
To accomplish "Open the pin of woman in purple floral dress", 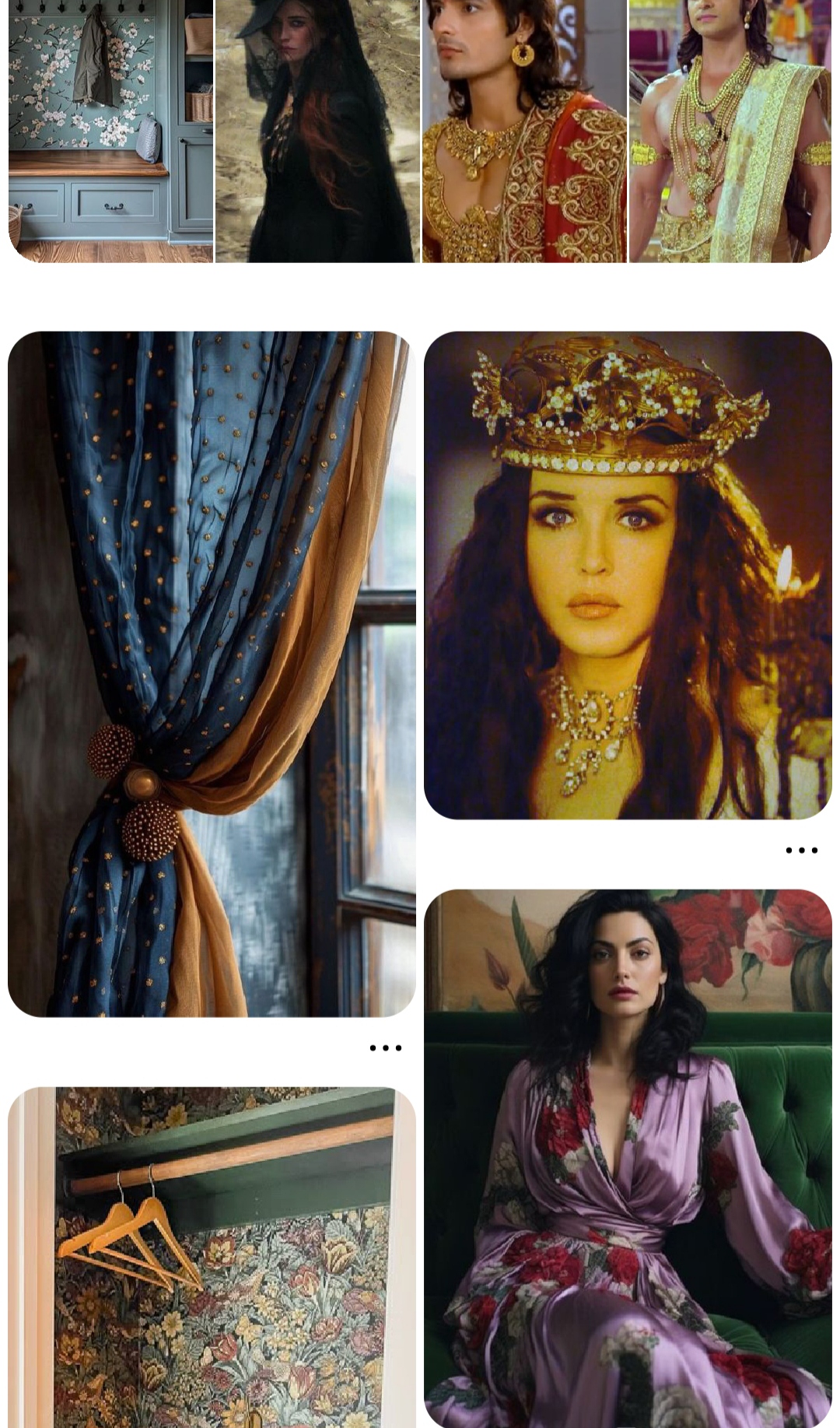I will [x=628, y=1158].
